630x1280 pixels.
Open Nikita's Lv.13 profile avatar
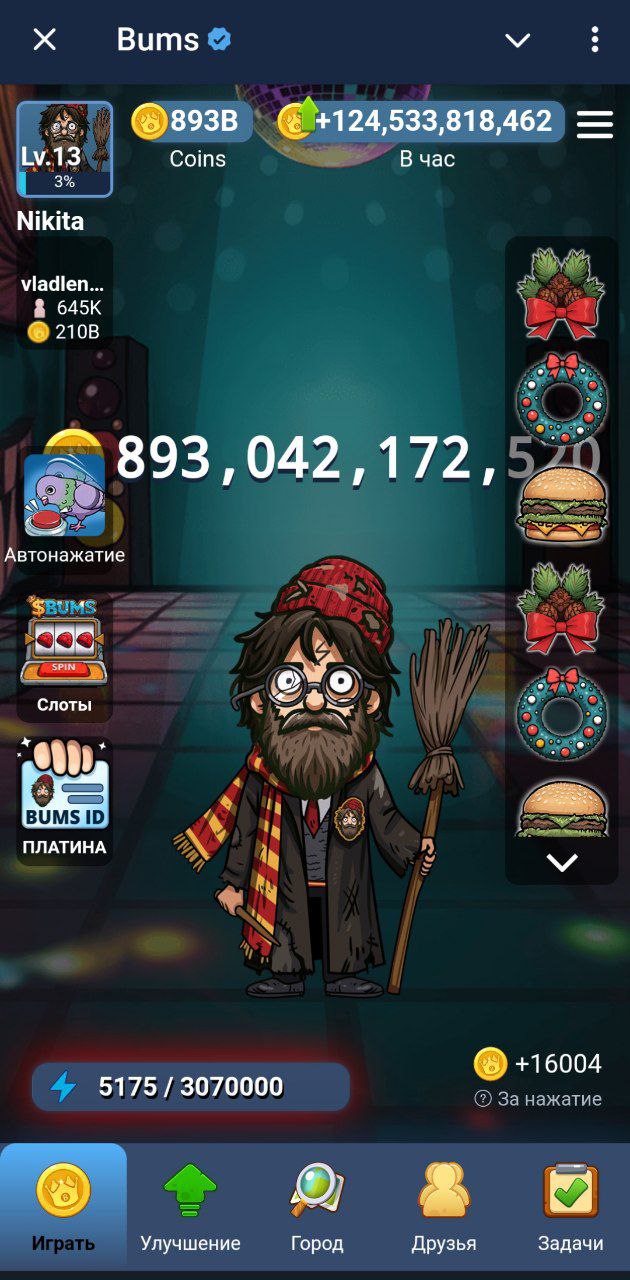(64, 148)
